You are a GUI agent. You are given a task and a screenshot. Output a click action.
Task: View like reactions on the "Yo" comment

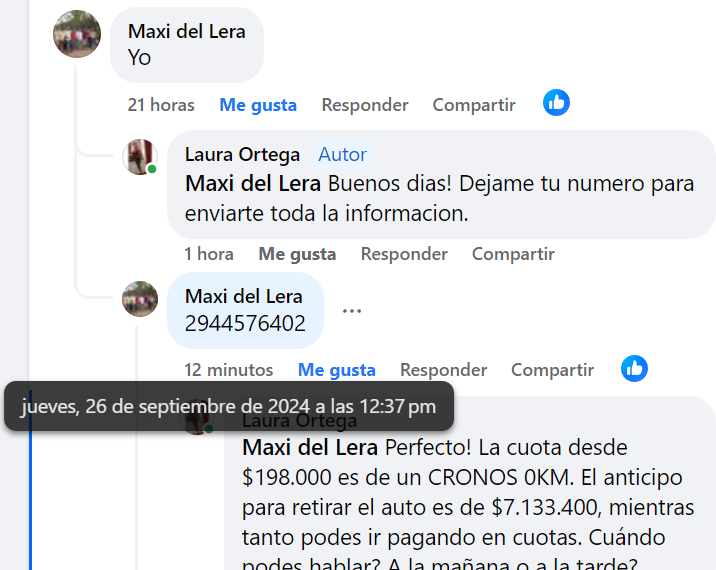pyautogui.click(x=556, y=102)
